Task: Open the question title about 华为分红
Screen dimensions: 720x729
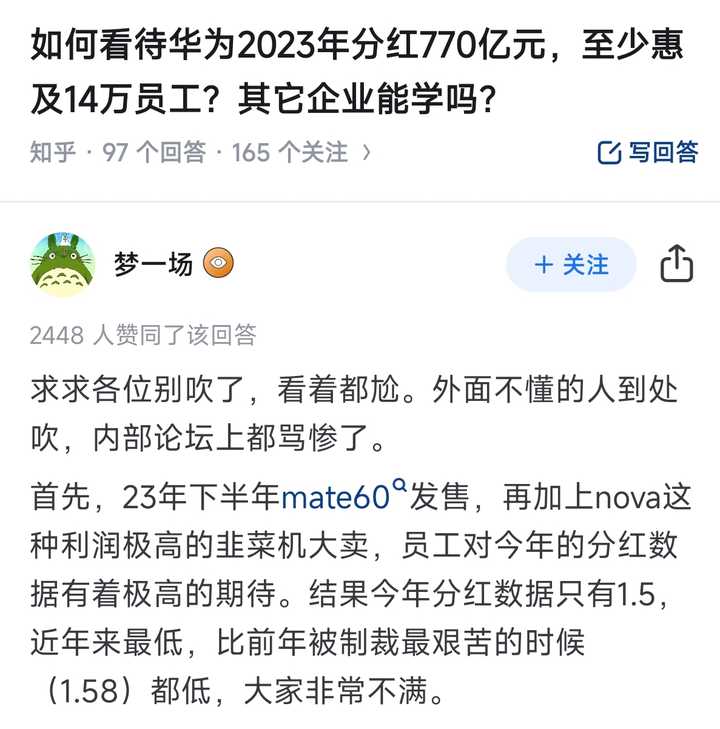Action: pos(350,72)
